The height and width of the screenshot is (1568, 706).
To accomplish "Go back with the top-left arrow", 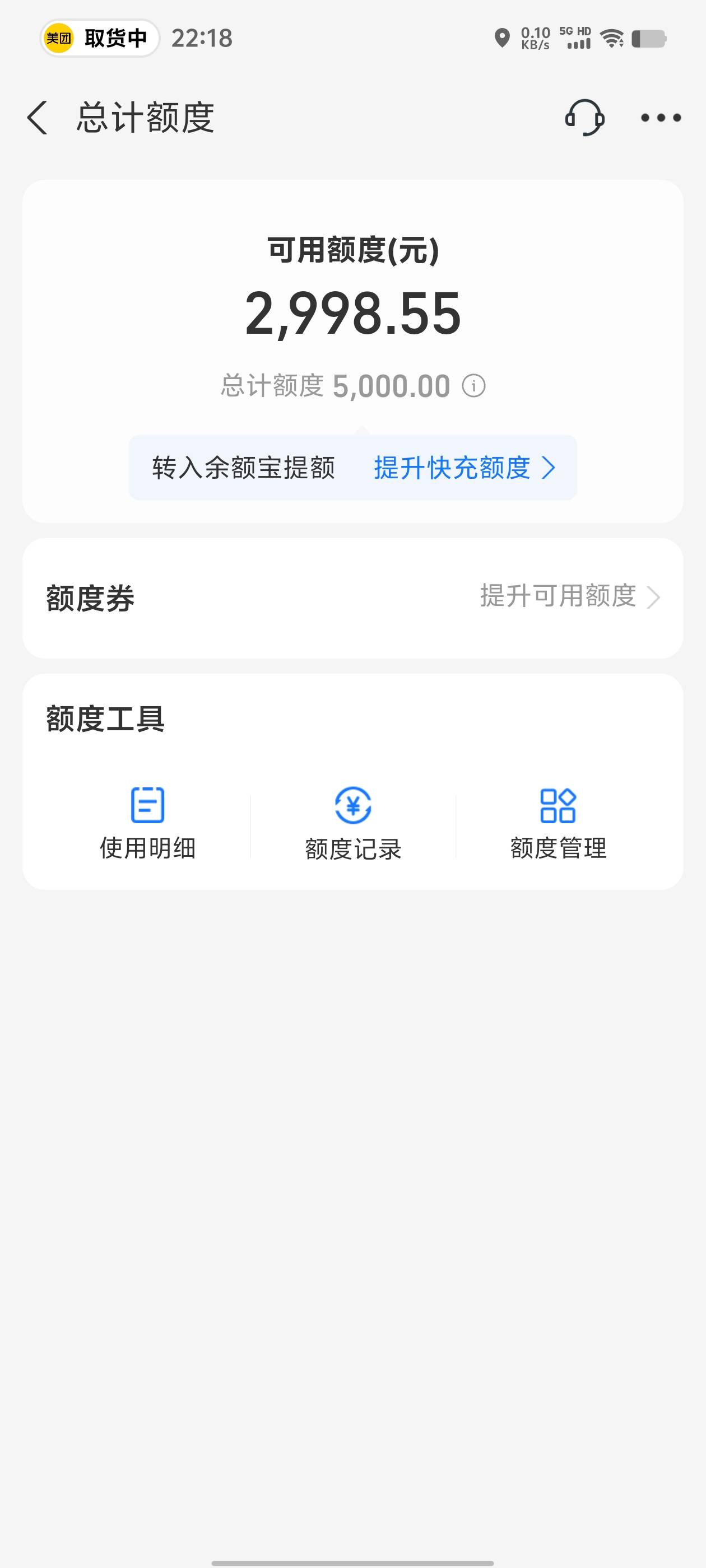I will [x=37, y=118].
